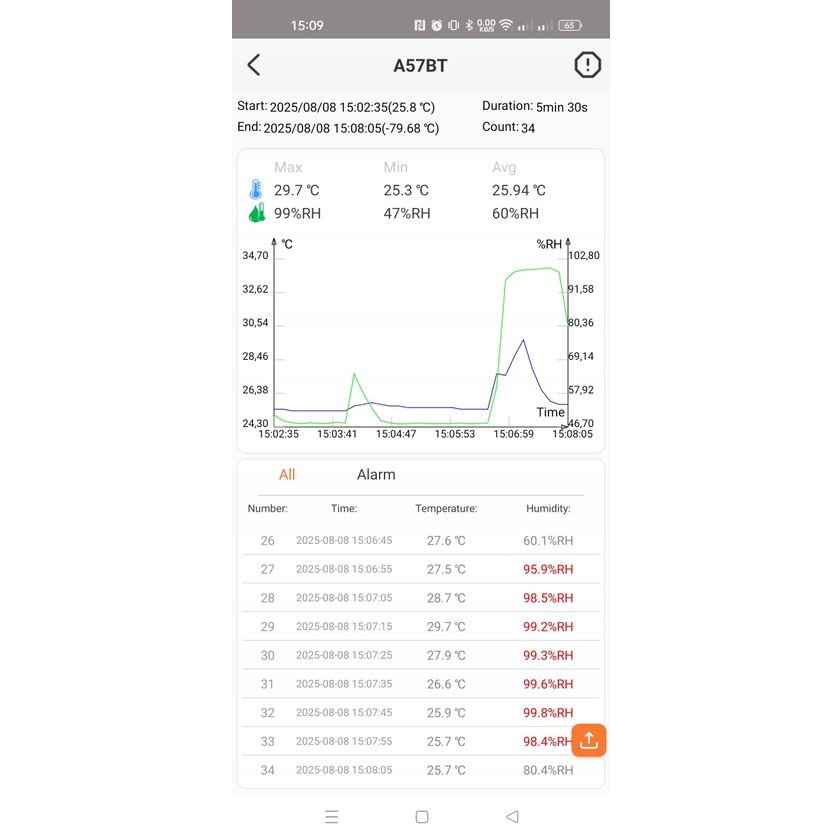Tap the orange export button
Screen dimensions: 840x840
point(589,740)
